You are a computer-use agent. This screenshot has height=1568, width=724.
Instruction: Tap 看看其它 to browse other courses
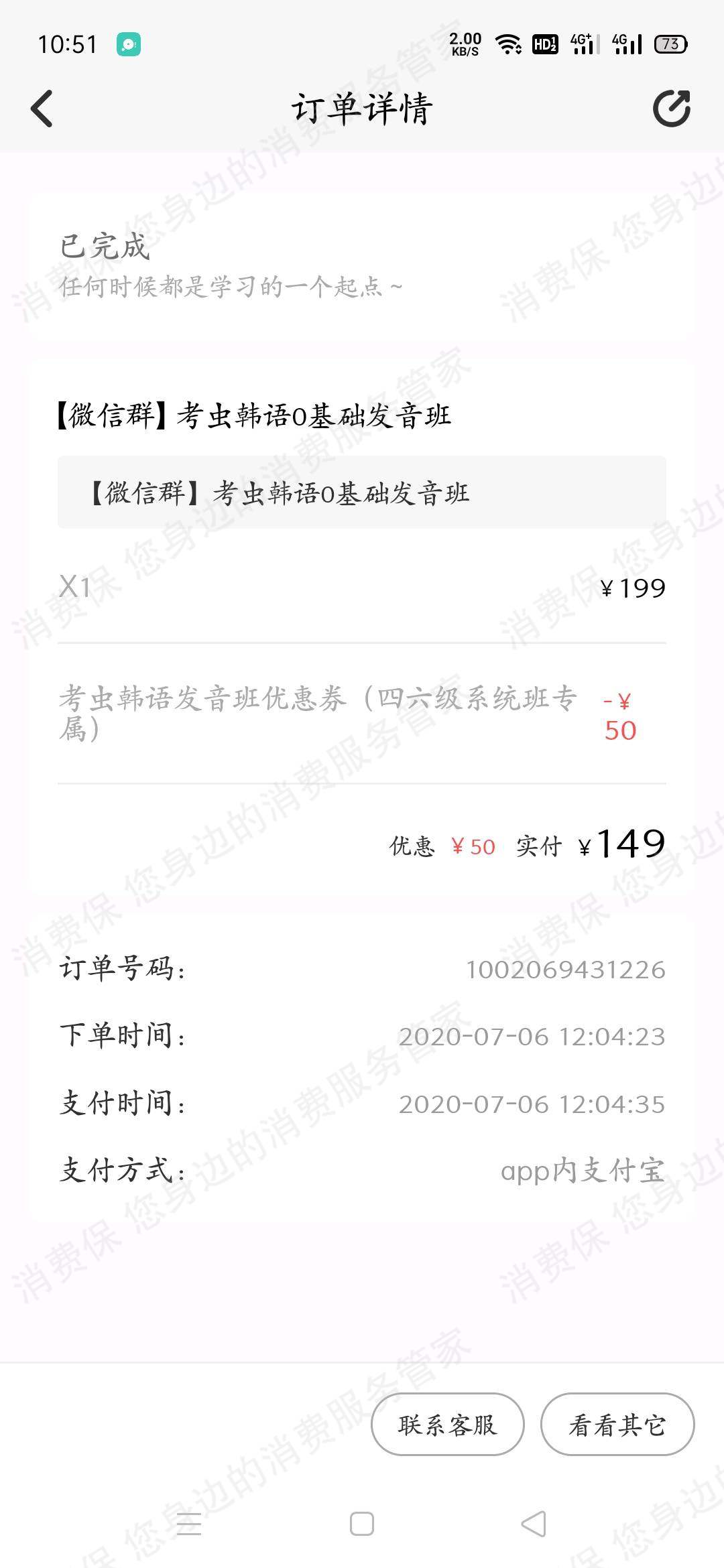click(617, 1425)
